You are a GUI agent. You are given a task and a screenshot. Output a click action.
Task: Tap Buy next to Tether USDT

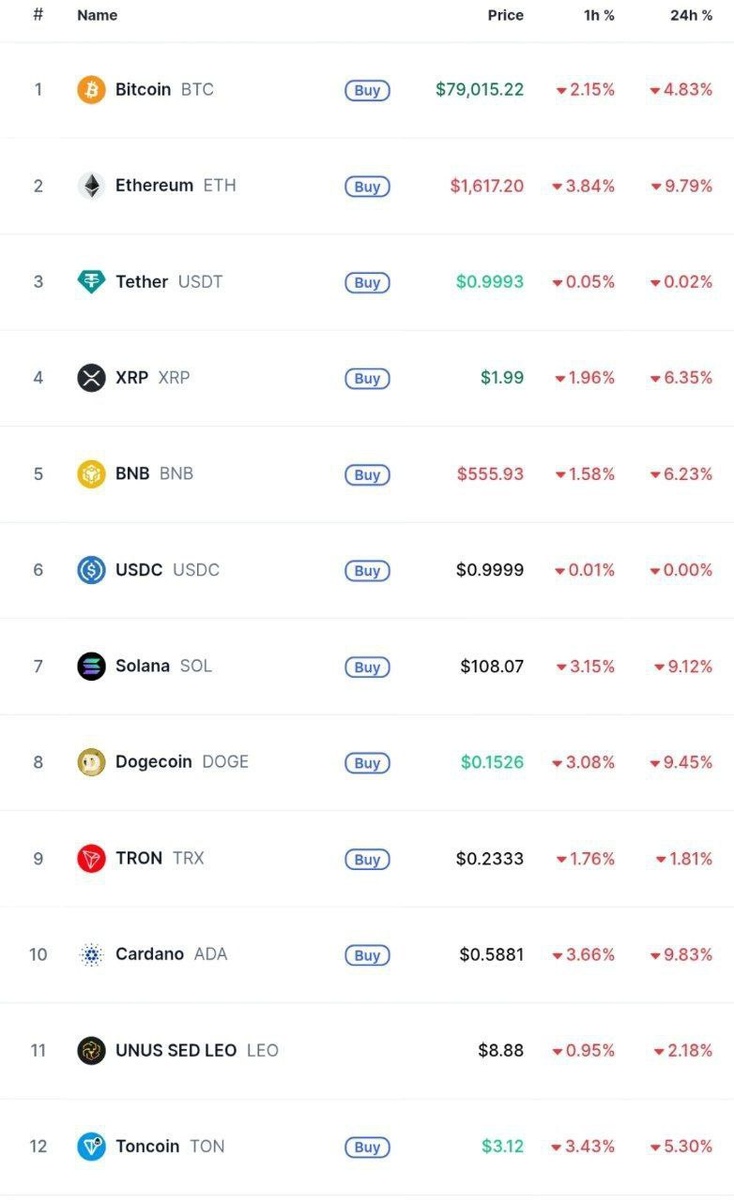click(x=367, y=282)
